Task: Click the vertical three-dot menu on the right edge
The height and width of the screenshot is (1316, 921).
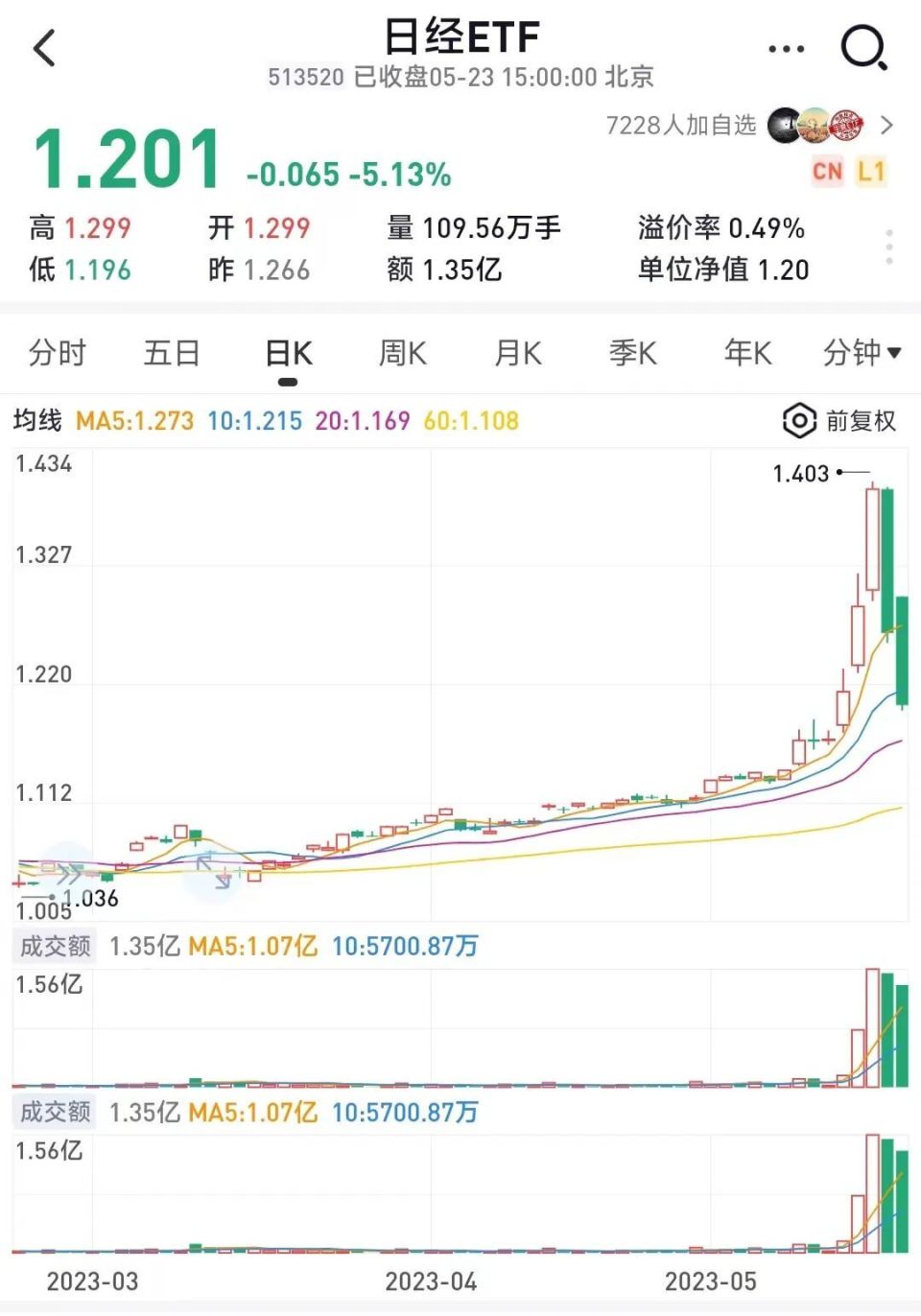Action: (888, 246)
